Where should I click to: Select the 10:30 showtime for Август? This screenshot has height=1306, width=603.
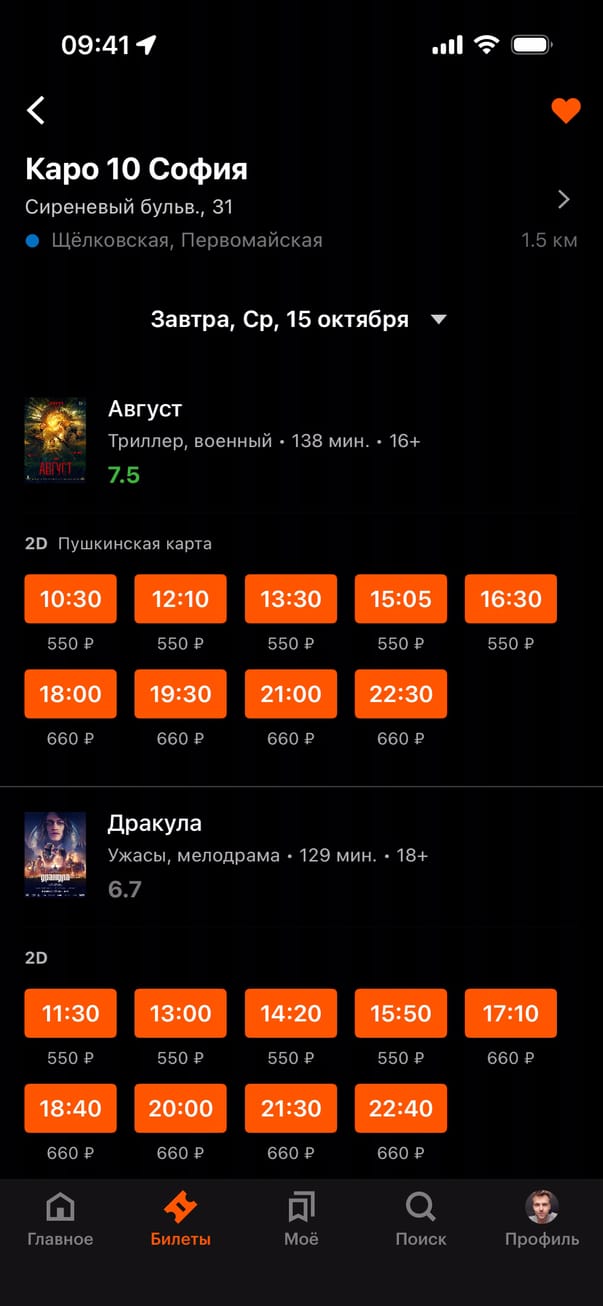(71, 599)
